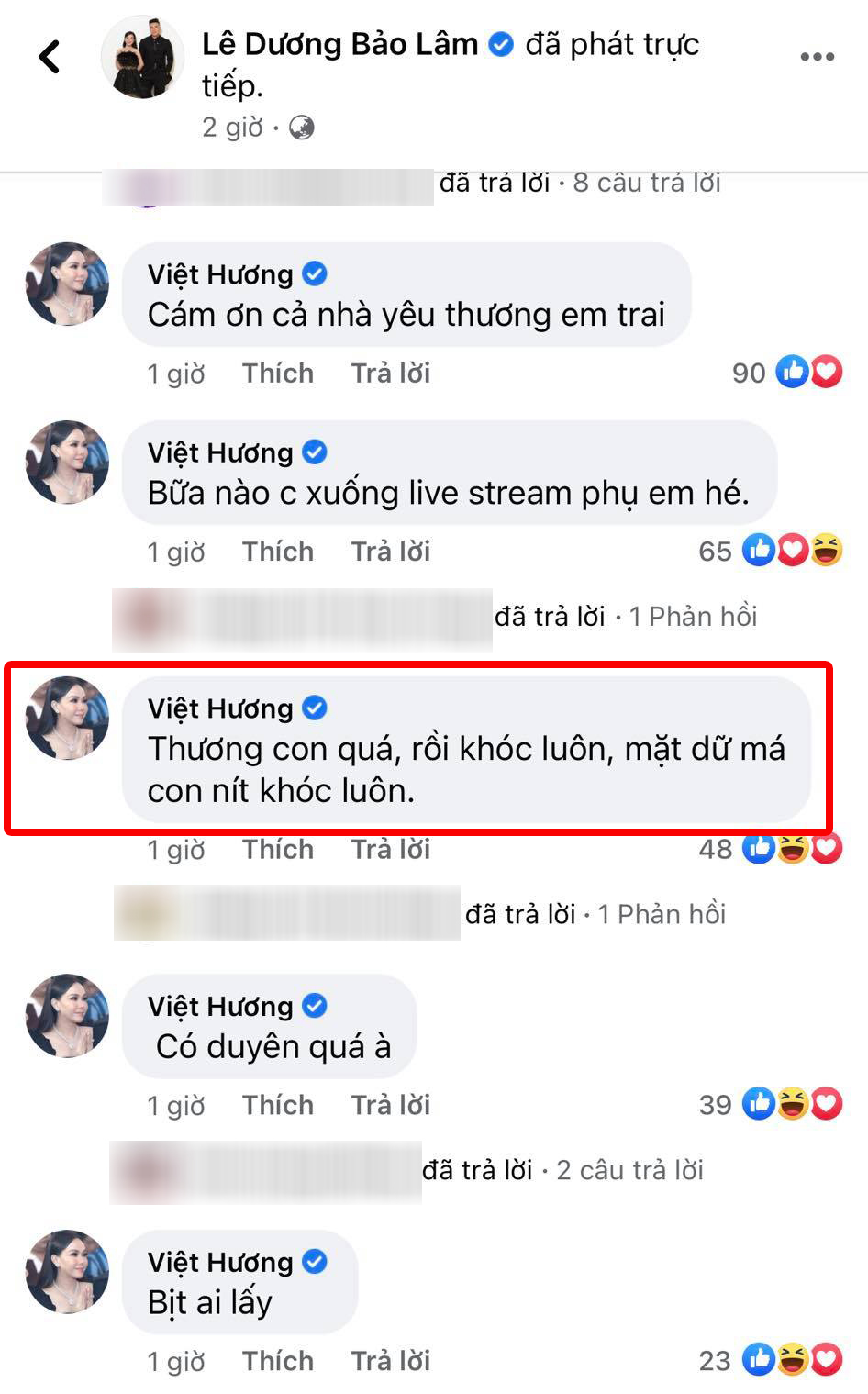Screen dimensions: 868x1394
Task: Like the 'Thương con quá, rồi khóc luôn' comment
Action: click(x=277, y=850)
